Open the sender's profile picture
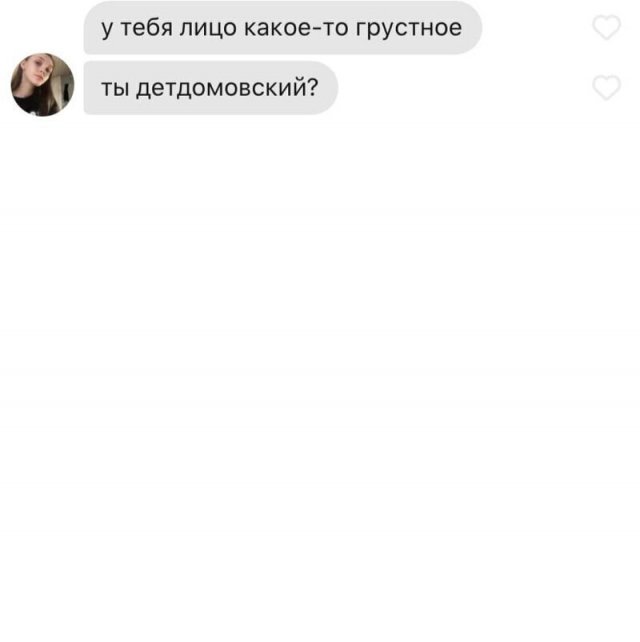 [42, 86]
